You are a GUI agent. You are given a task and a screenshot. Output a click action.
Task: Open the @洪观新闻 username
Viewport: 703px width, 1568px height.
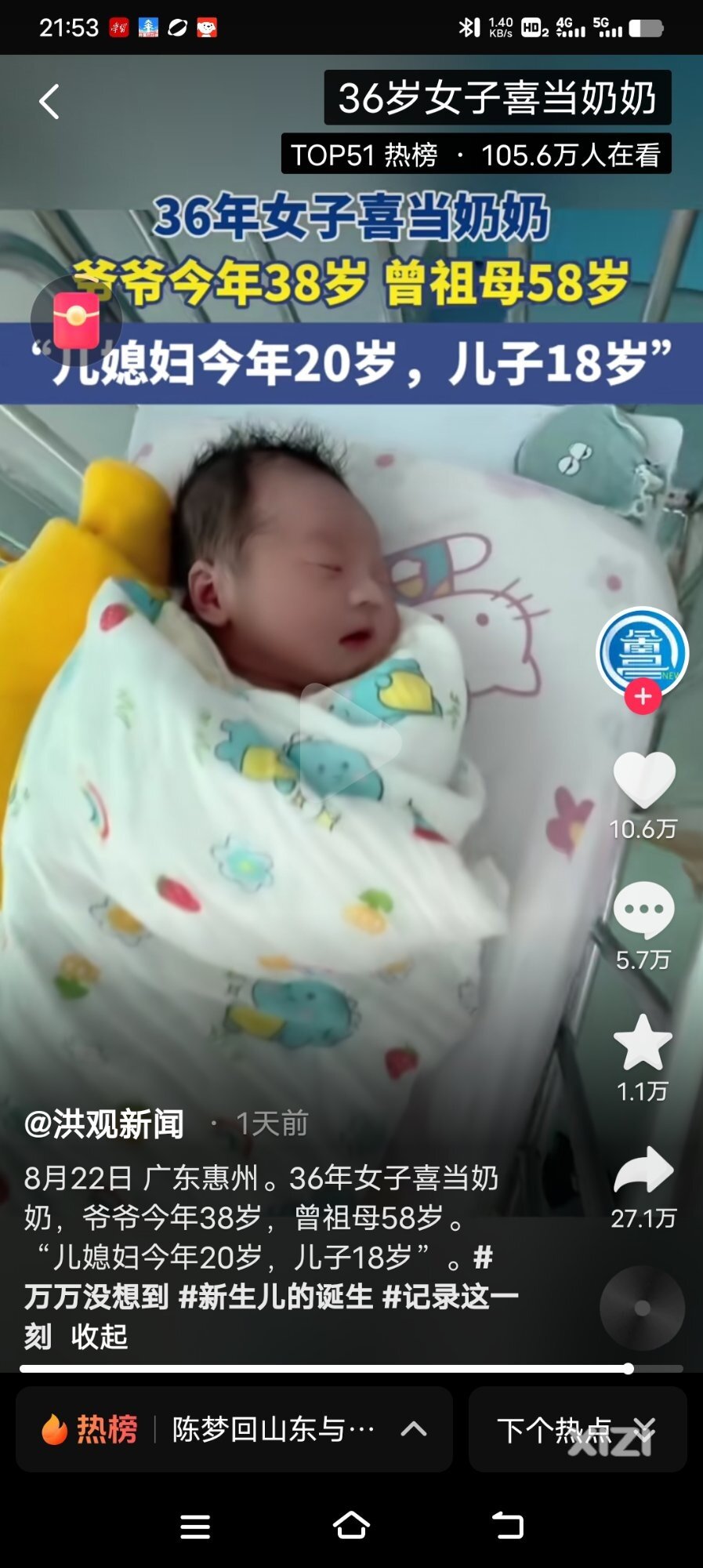pyautogui.click(x=104, y=1124)
